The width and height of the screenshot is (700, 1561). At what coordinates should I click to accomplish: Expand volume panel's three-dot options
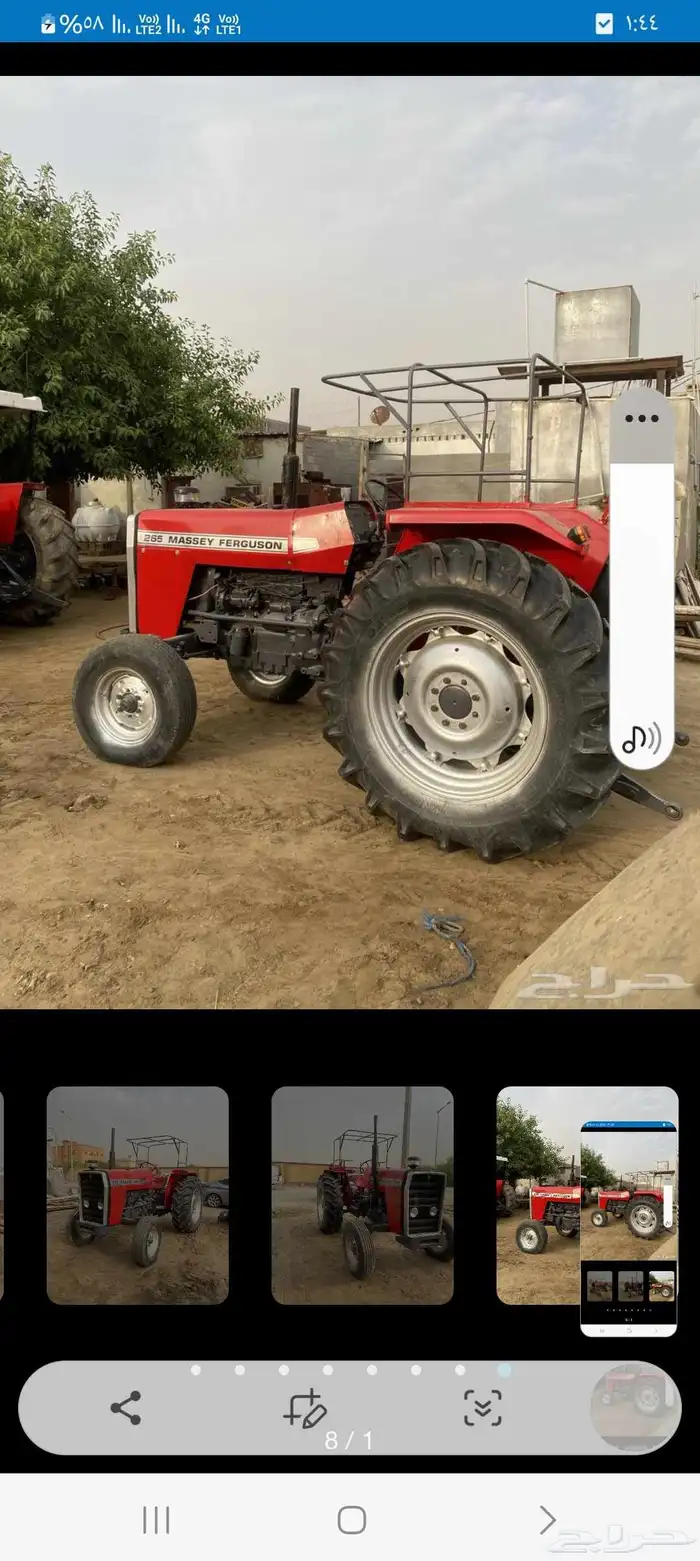coord(641,418)
